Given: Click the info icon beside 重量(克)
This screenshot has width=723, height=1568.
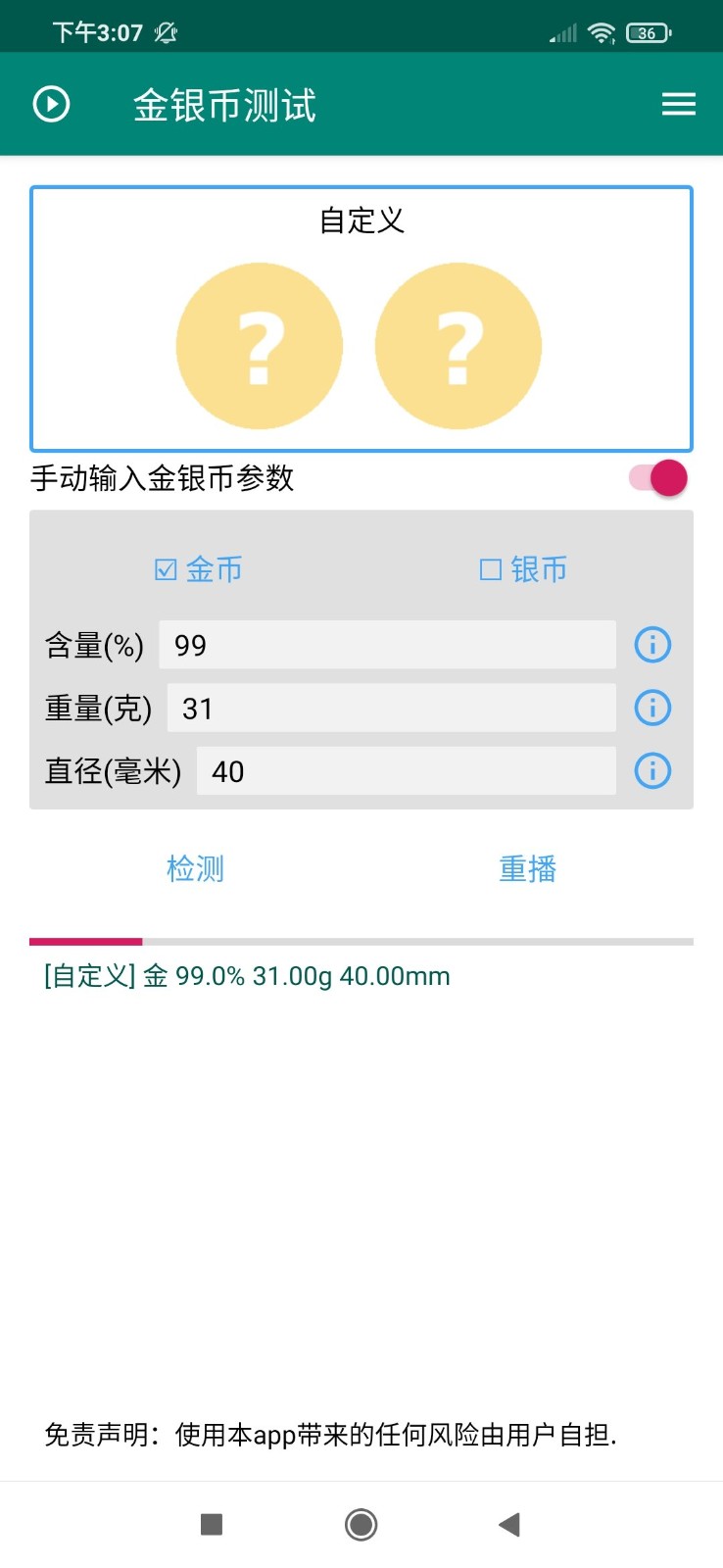Looking at the screenshot, I should [x=651, y=708].
